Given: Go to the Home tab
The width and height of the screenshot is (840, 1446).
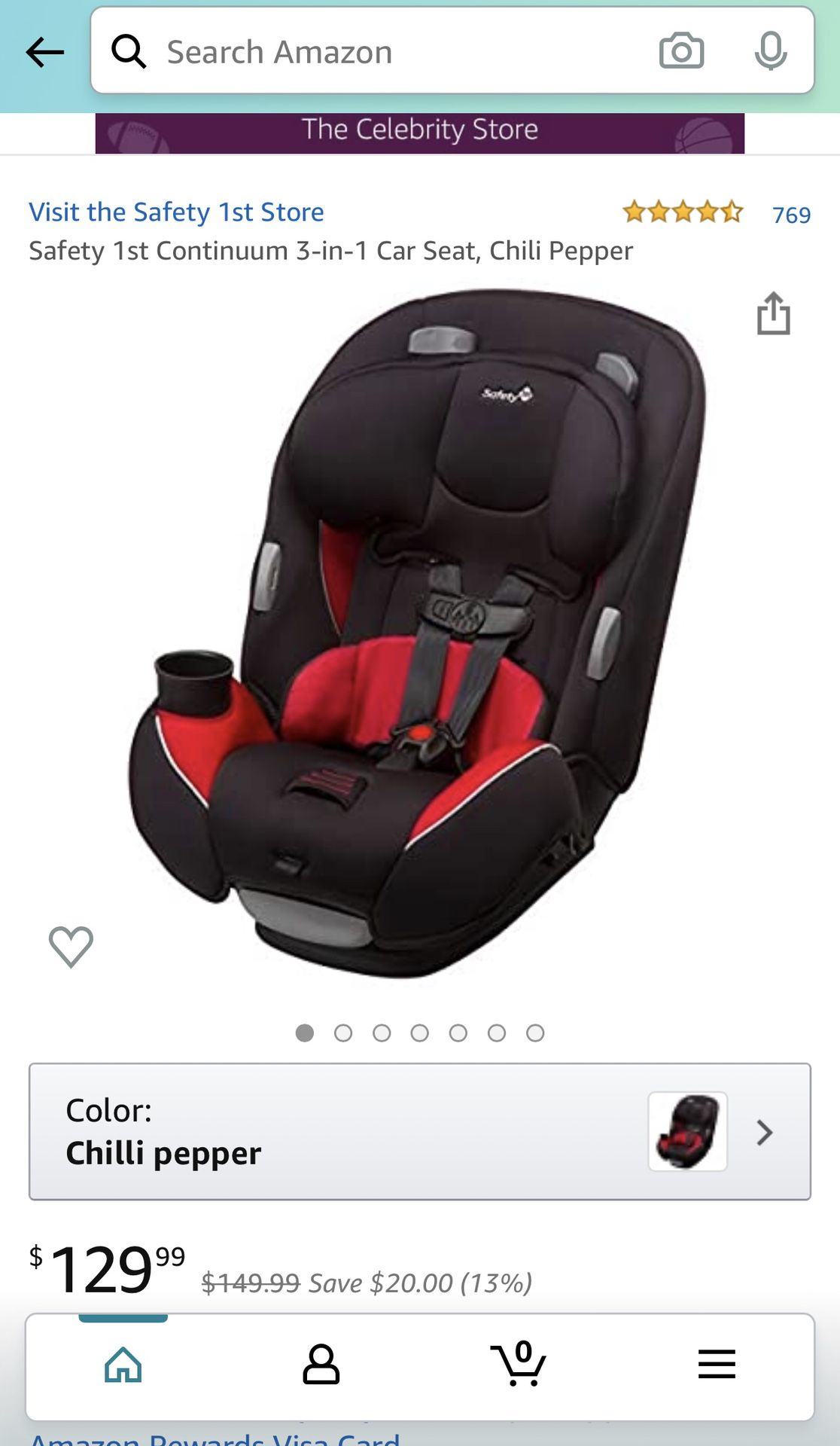Looking at the screenshot, I should (123, 1365).
